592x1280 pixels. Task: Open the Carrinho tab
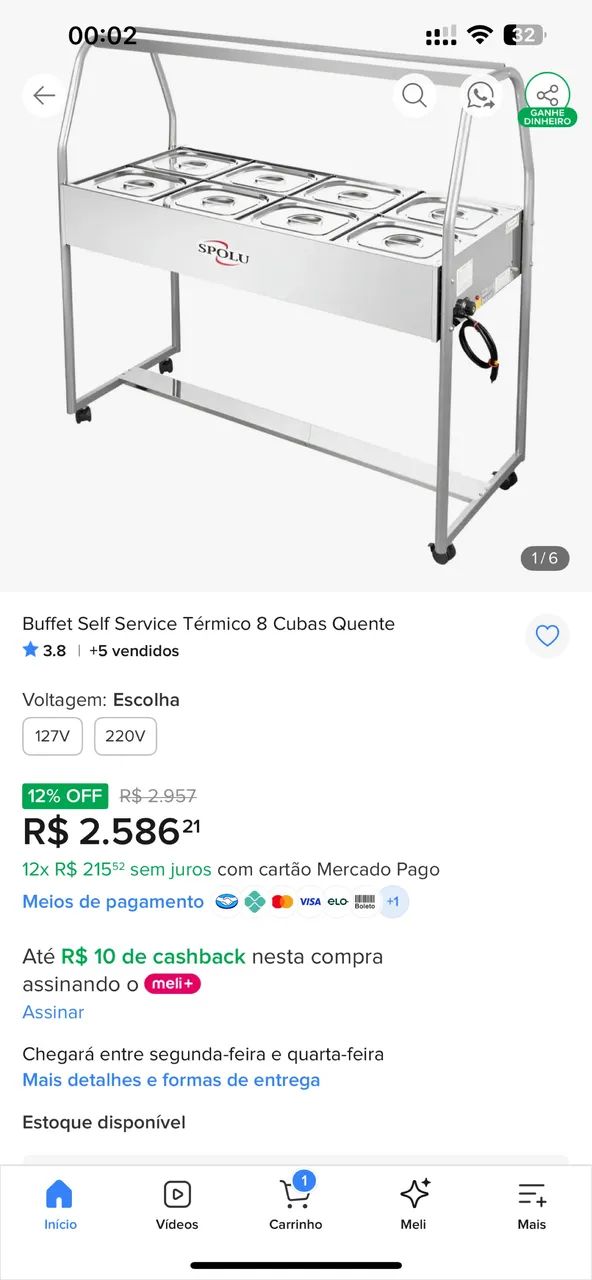point(296,1204)
